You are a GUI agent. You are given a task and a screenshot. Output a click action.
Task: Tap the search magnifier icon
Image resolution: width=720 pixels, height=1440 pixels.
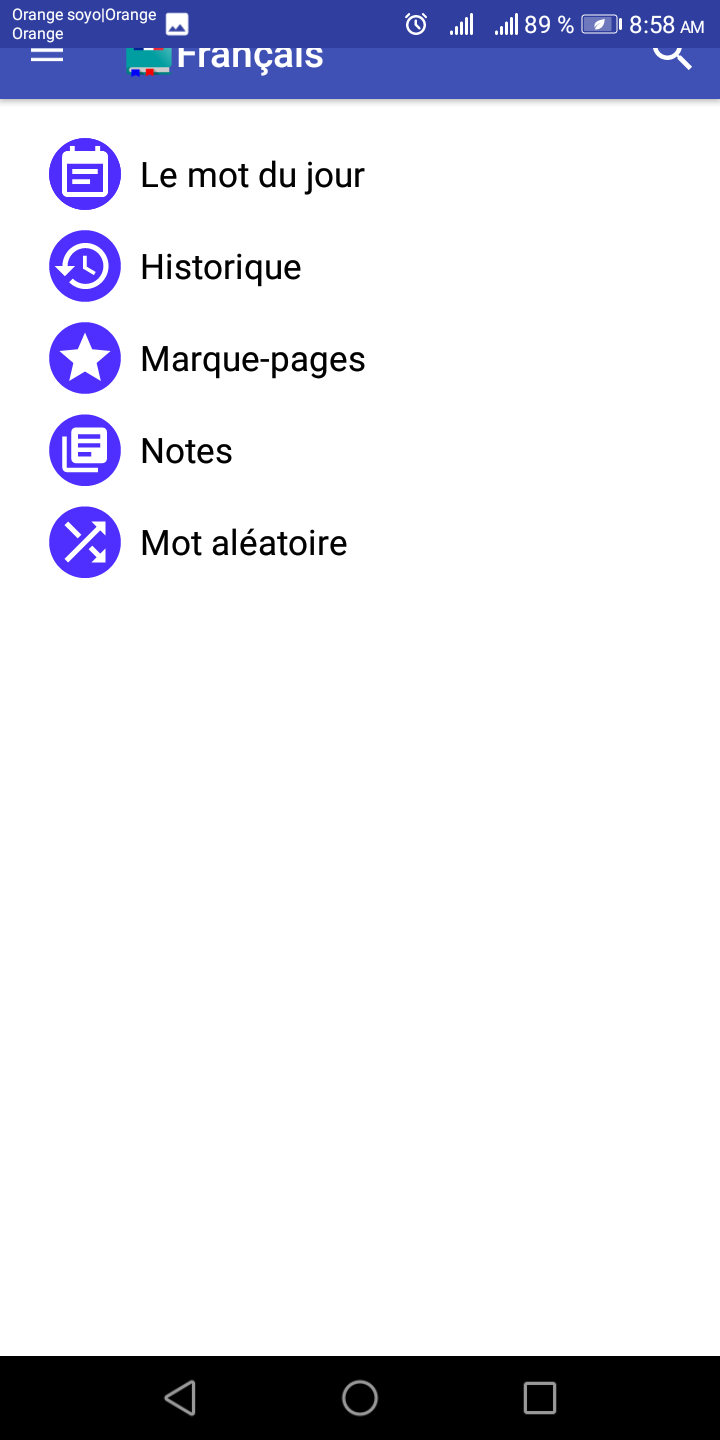pos(672,56)
